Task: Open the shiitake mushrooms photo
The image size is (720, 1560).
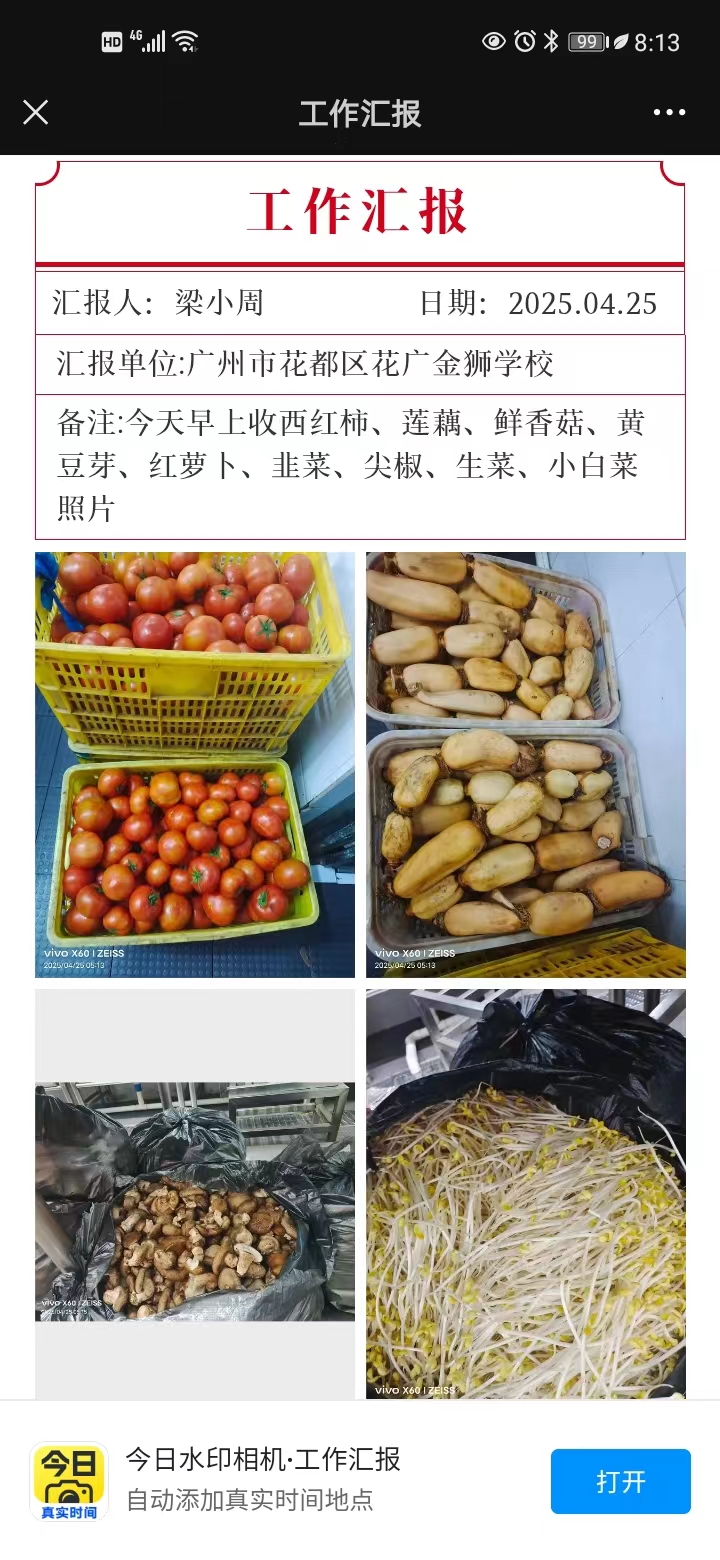Action: [195, 1202]
